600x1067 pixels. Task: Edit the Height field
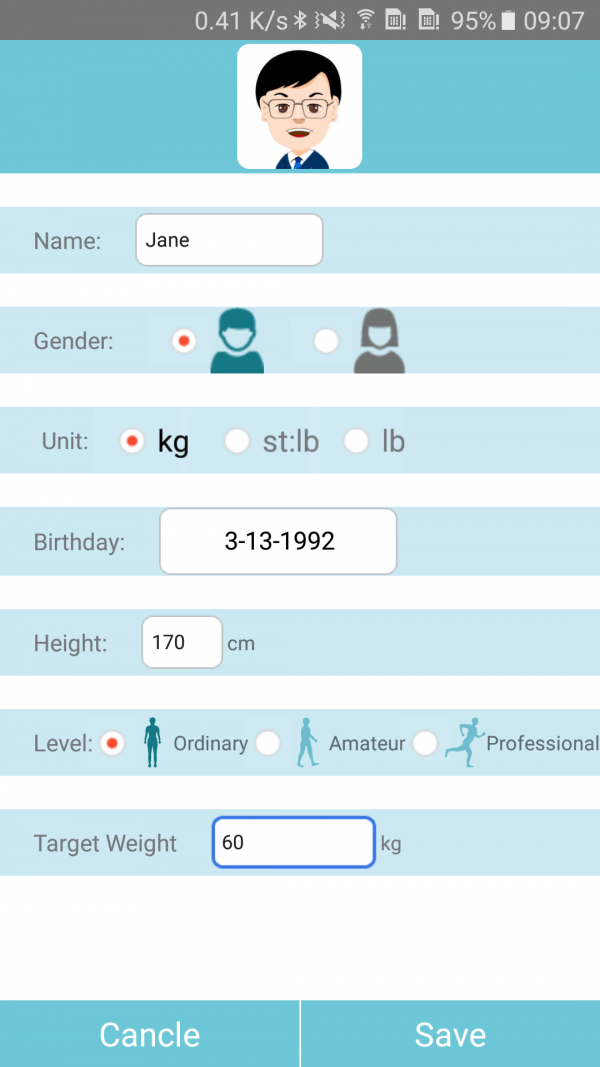pyautogui.click(x=182, y=642)
